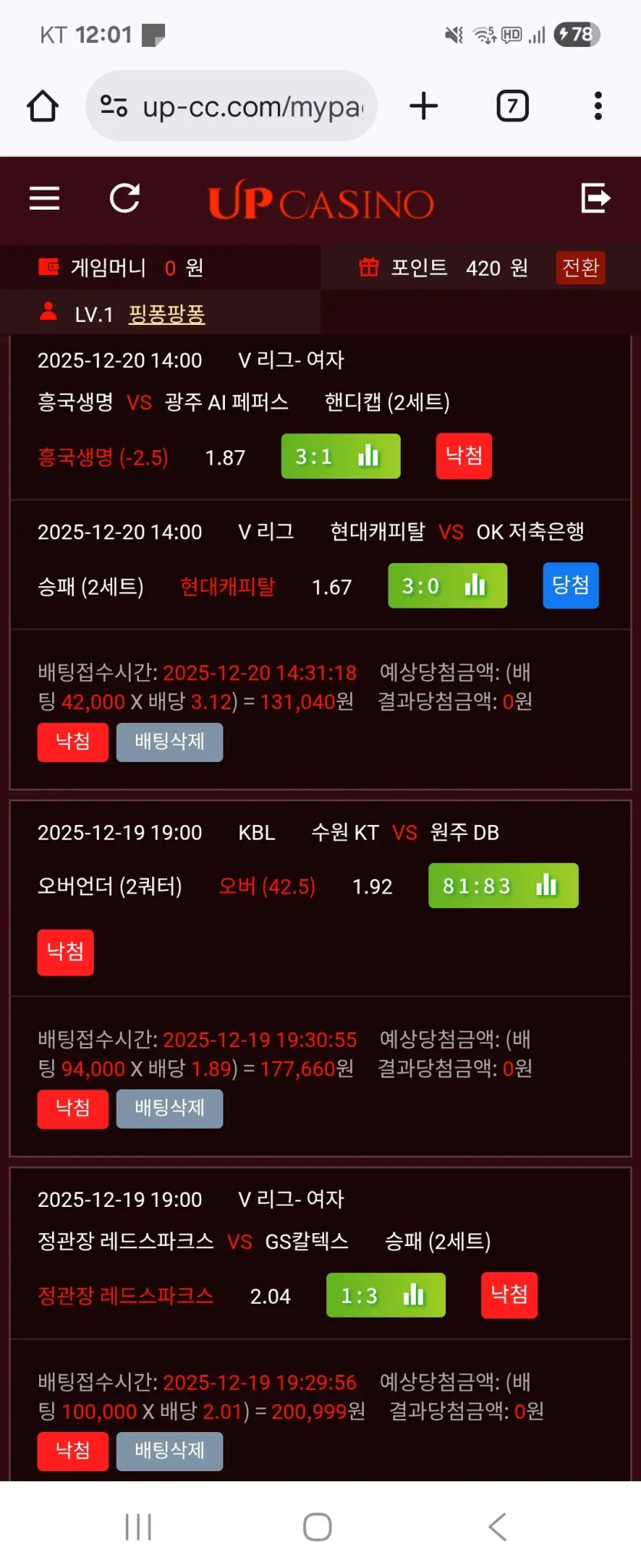Image resolution: width=641 pixels, height=1568 pixels.
Task: Open a new browser tab
Action: click(424, 106)
